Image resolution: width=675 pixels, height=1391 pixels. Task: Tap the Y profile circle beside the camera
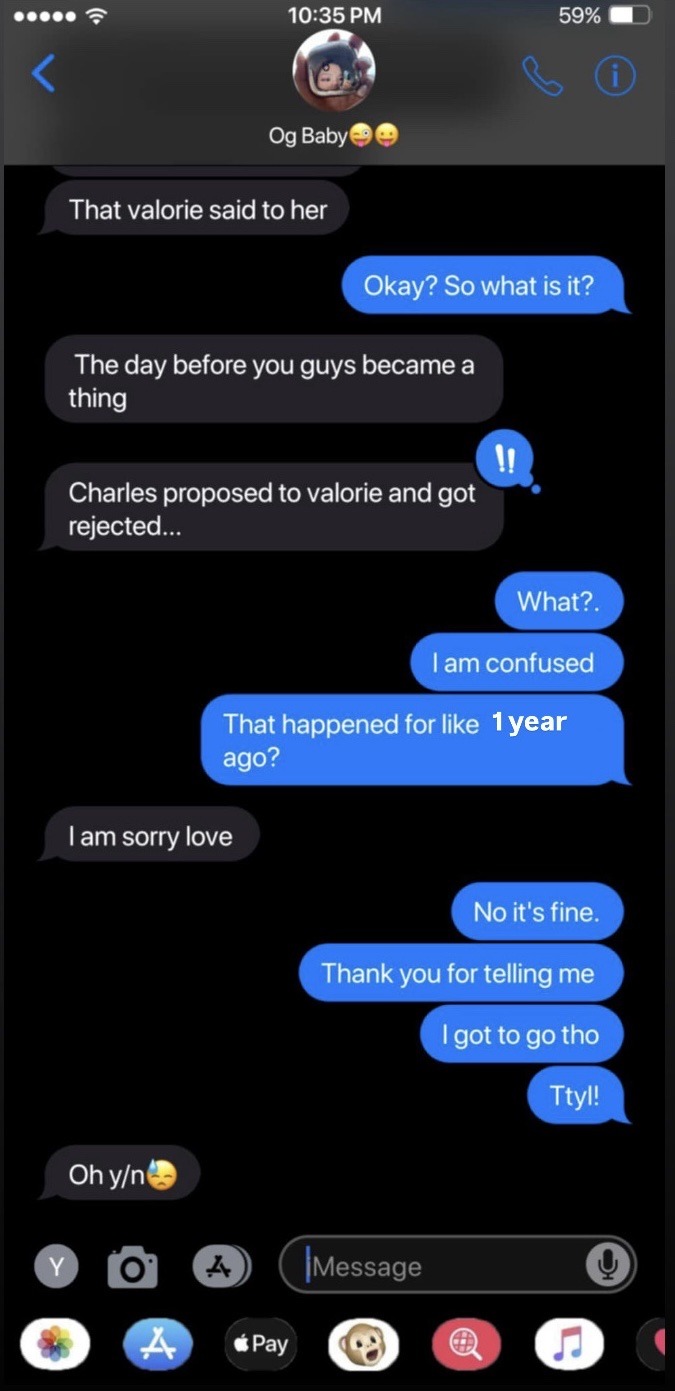(56, 1267)
